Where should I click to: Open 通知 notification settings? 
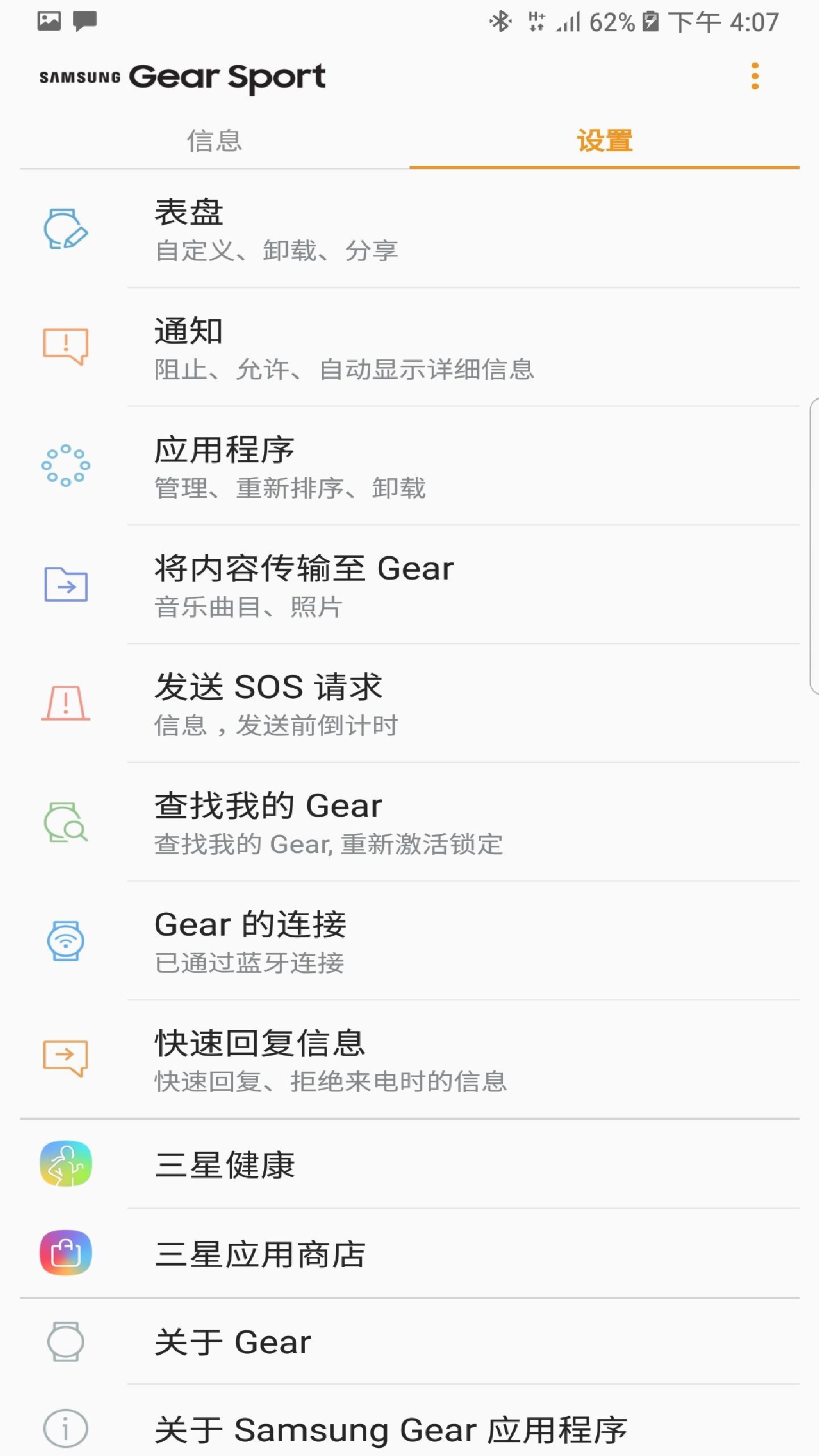(x=409, y=348)
